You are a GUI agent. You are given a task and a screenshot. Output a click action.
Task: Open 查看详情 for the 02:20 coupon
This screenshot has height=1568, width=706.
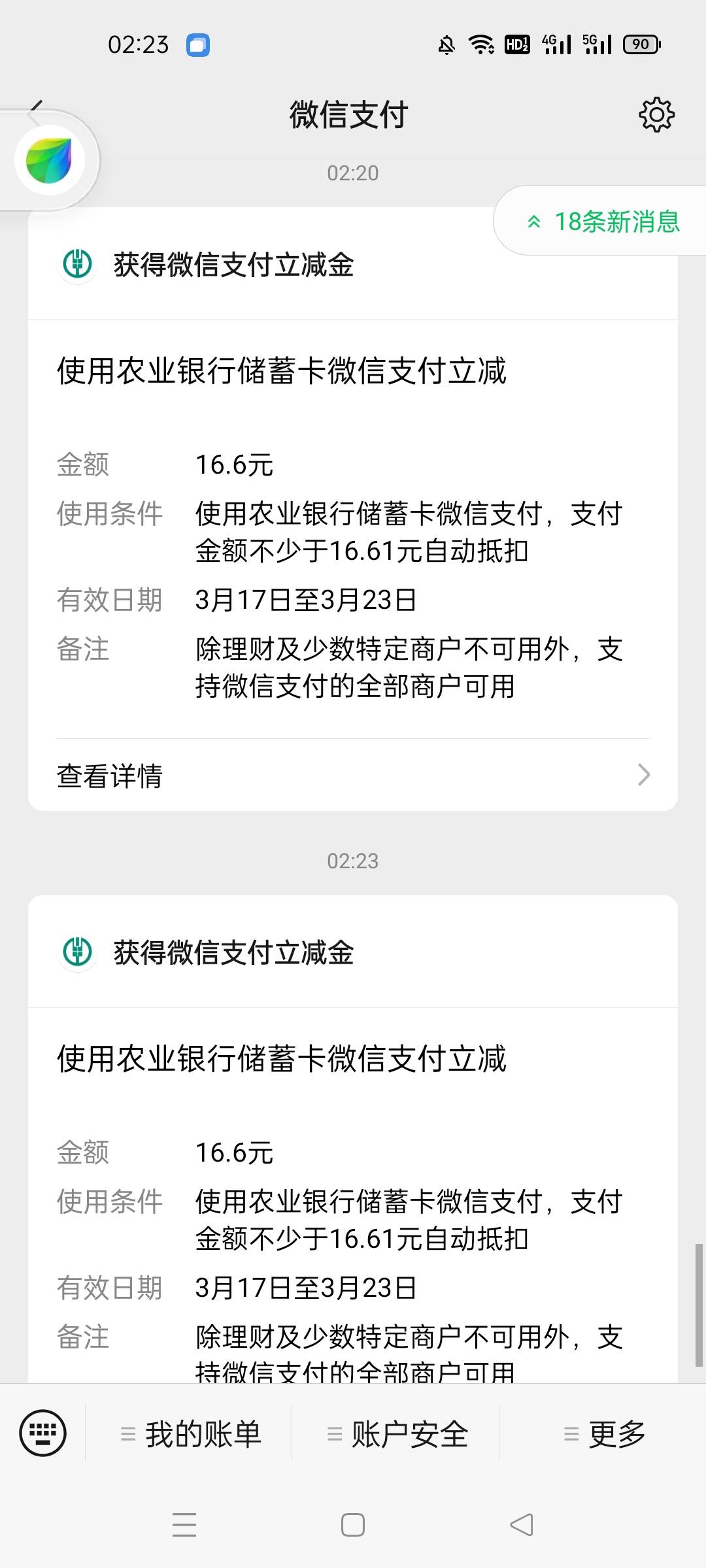click(x=353, y=776)
